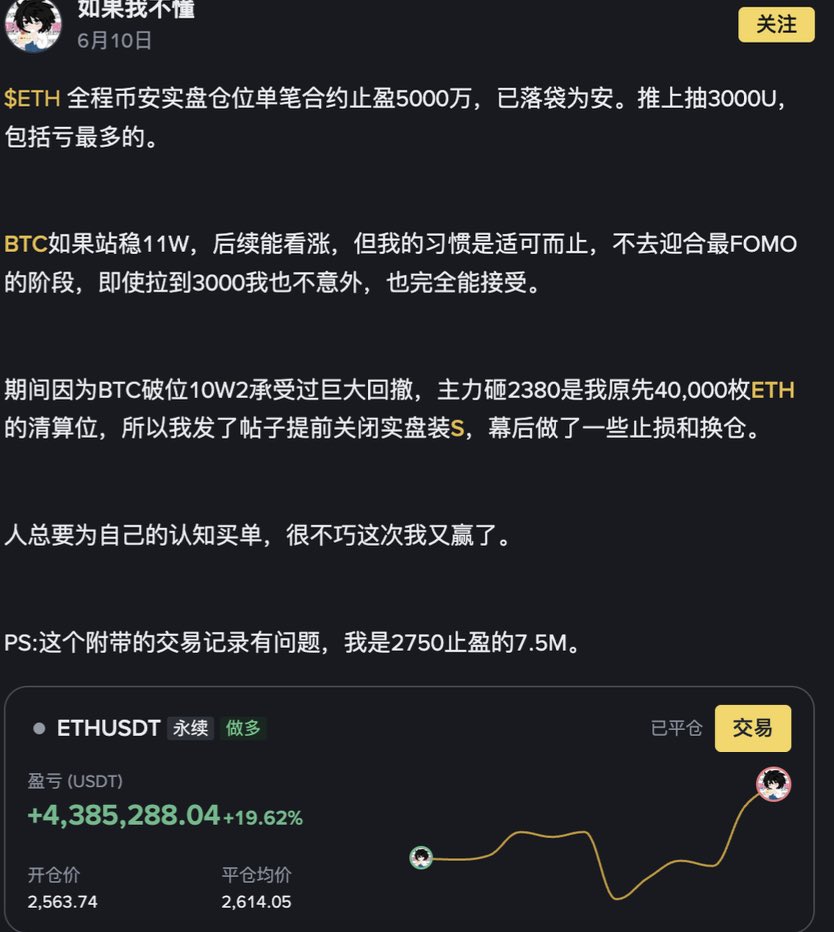The height and width of the screenshot is (932, 834).
Task: Tap the 交易 button on the ETHUSDT card
Action: click(x=752, y=728)
